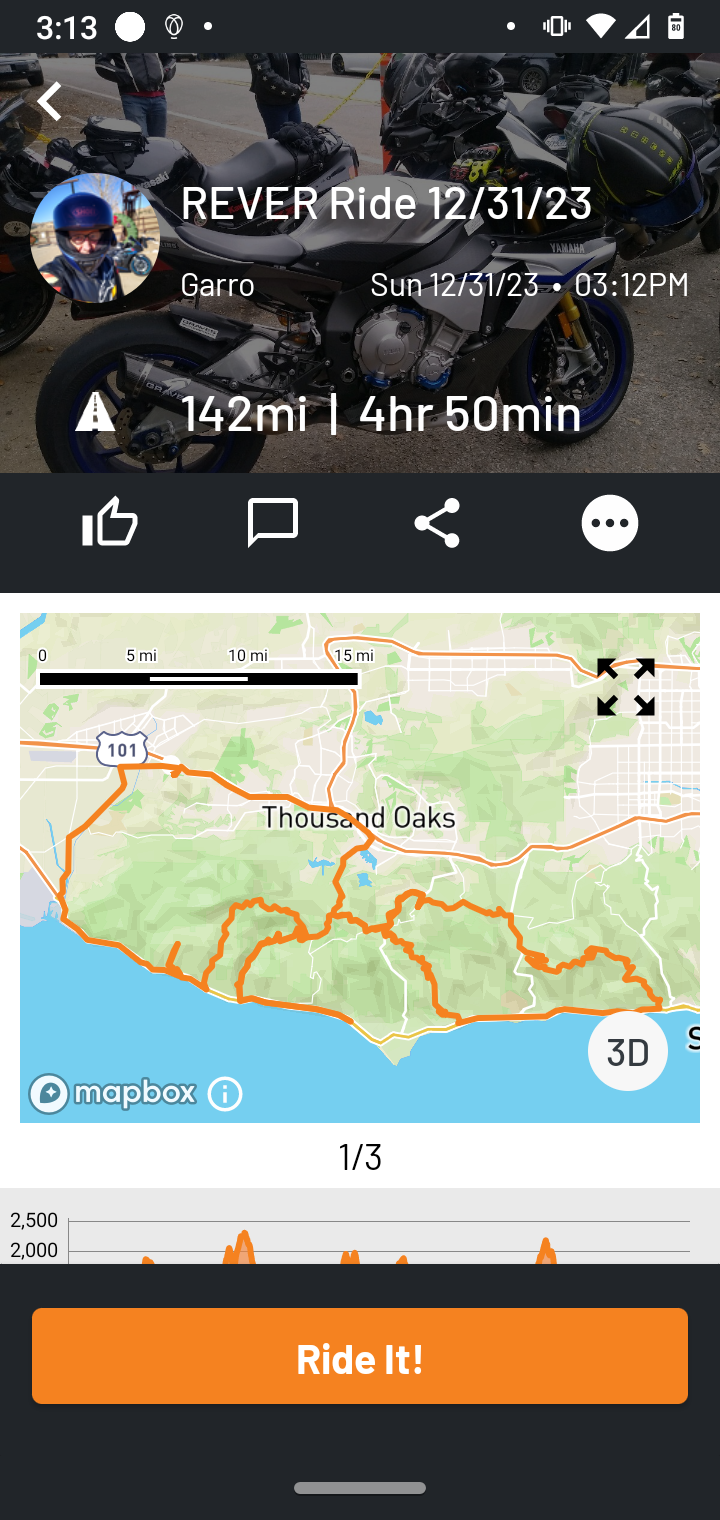
Task: Expand the map to fullscreen
Action: pyautogui.click(x=626, y=687)
